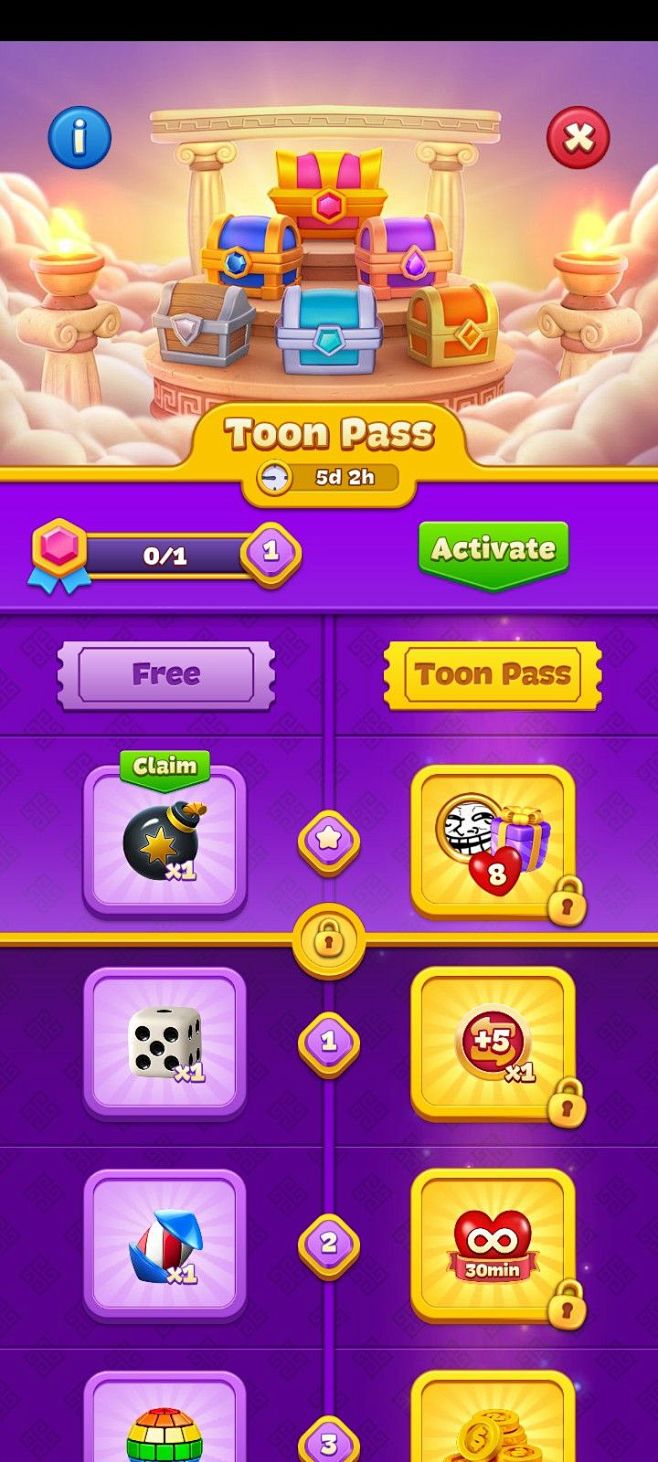The image size is (658, 1462).
Task: Tap the locked gold coins reward
Action: tap(493, 1418)
